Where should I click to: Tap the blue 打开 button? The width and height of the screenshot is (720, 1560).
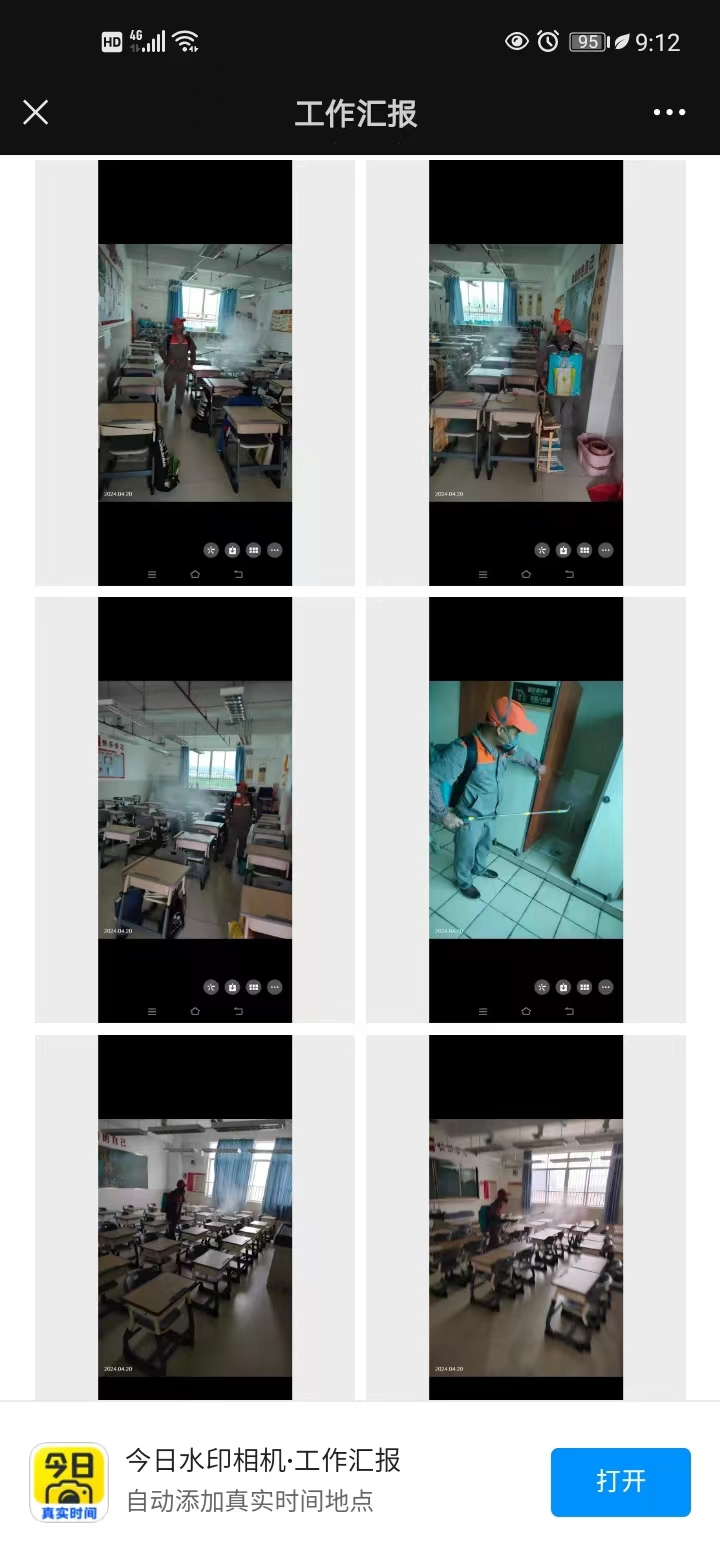point(620,1481)
